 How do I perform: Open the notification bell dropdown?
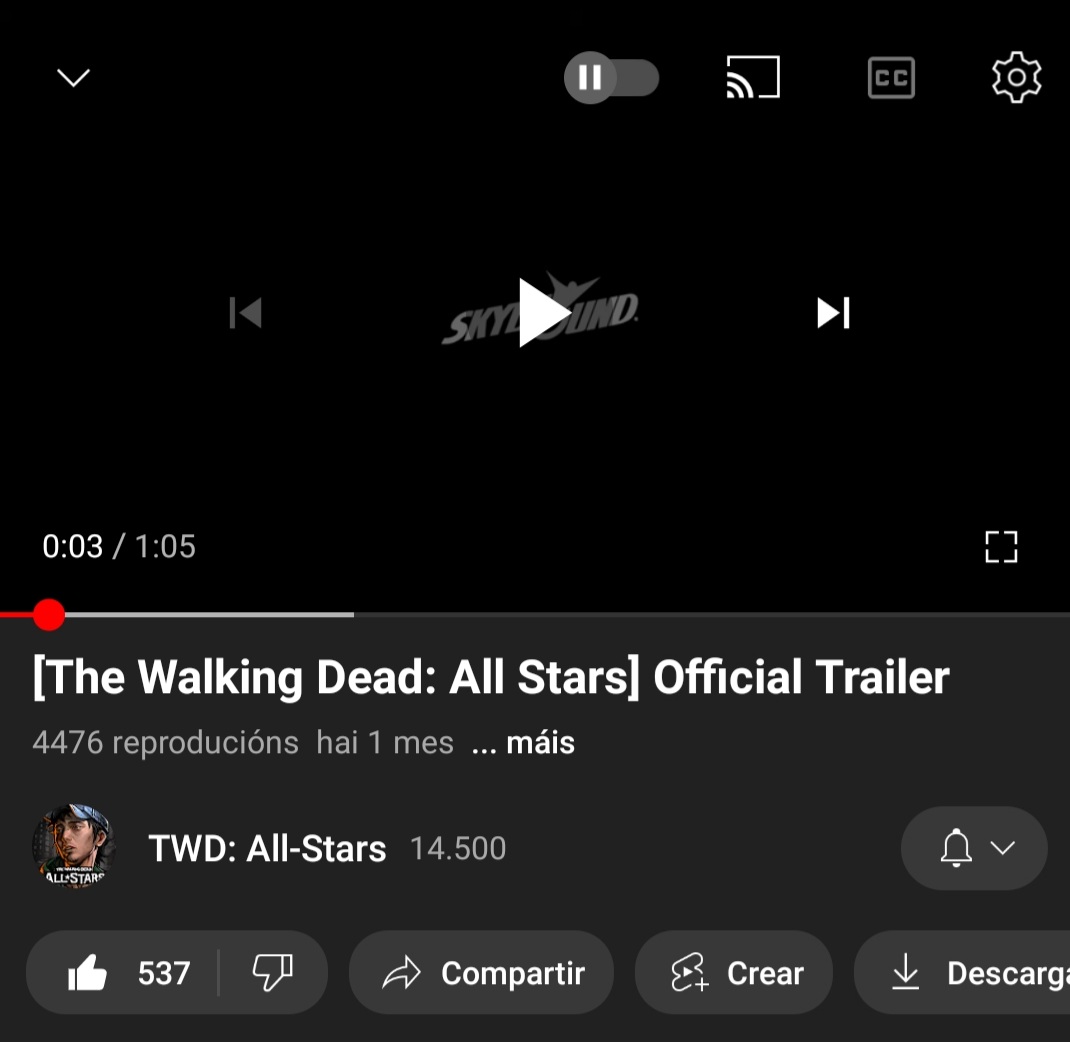(x=974, y=848)
